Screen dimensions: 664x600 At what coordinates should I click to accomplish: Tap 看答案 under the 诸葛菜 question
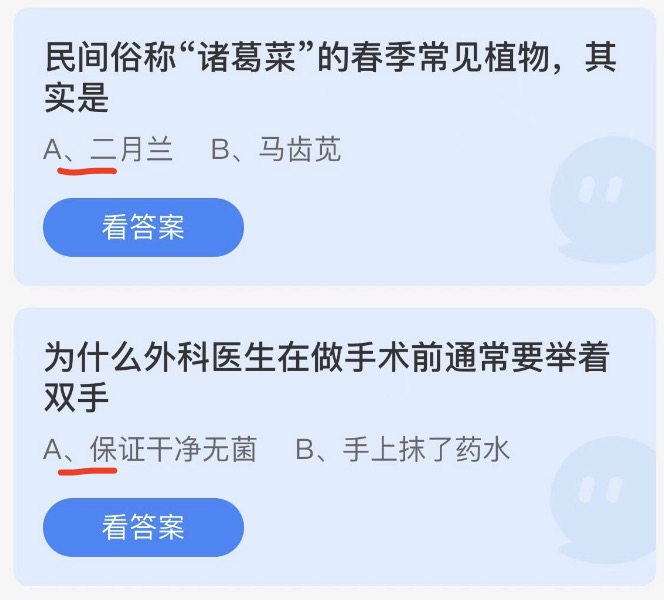click(143, 227)
